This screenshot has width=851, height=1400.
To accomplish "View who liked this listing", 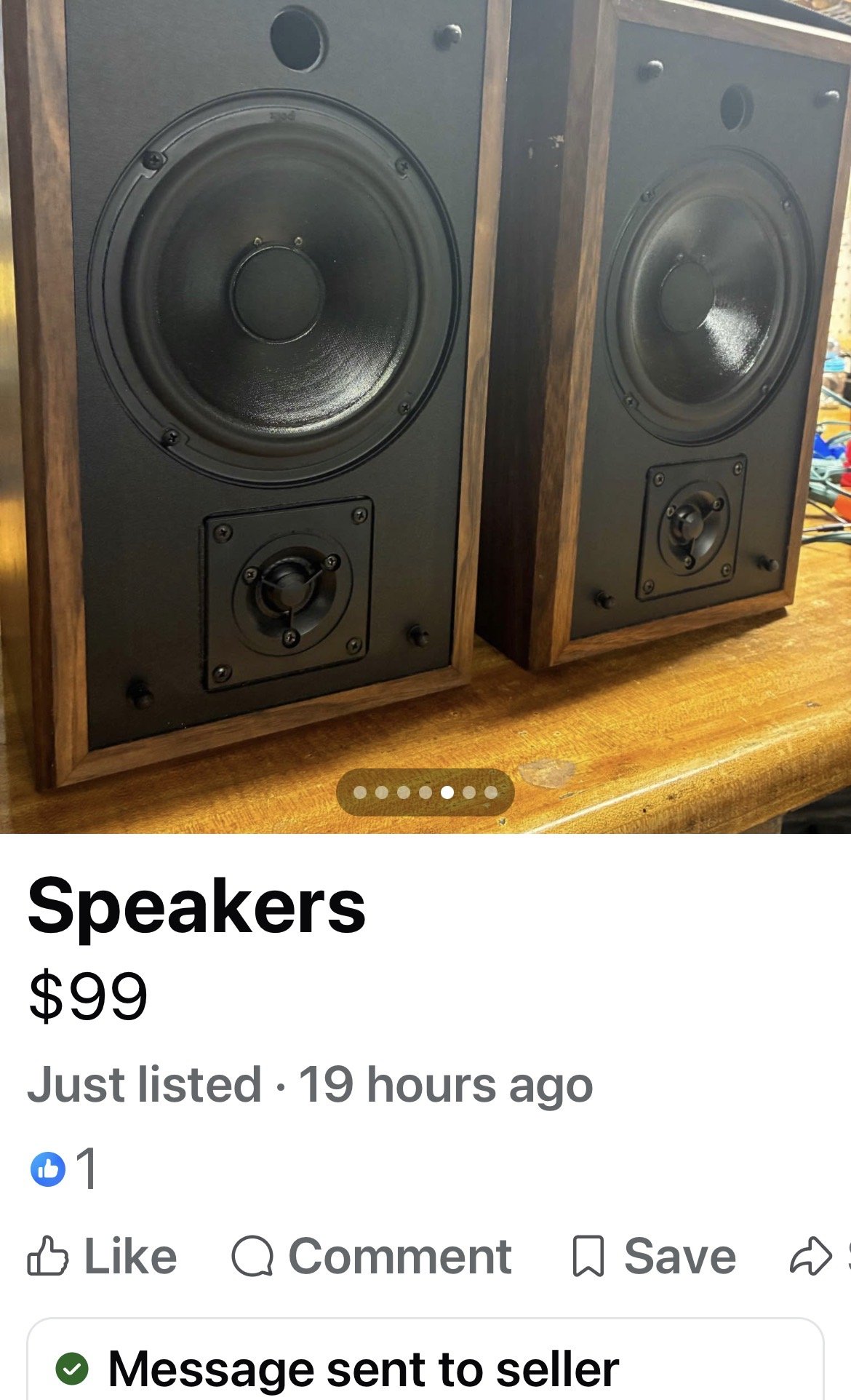I will [63, 1169].
